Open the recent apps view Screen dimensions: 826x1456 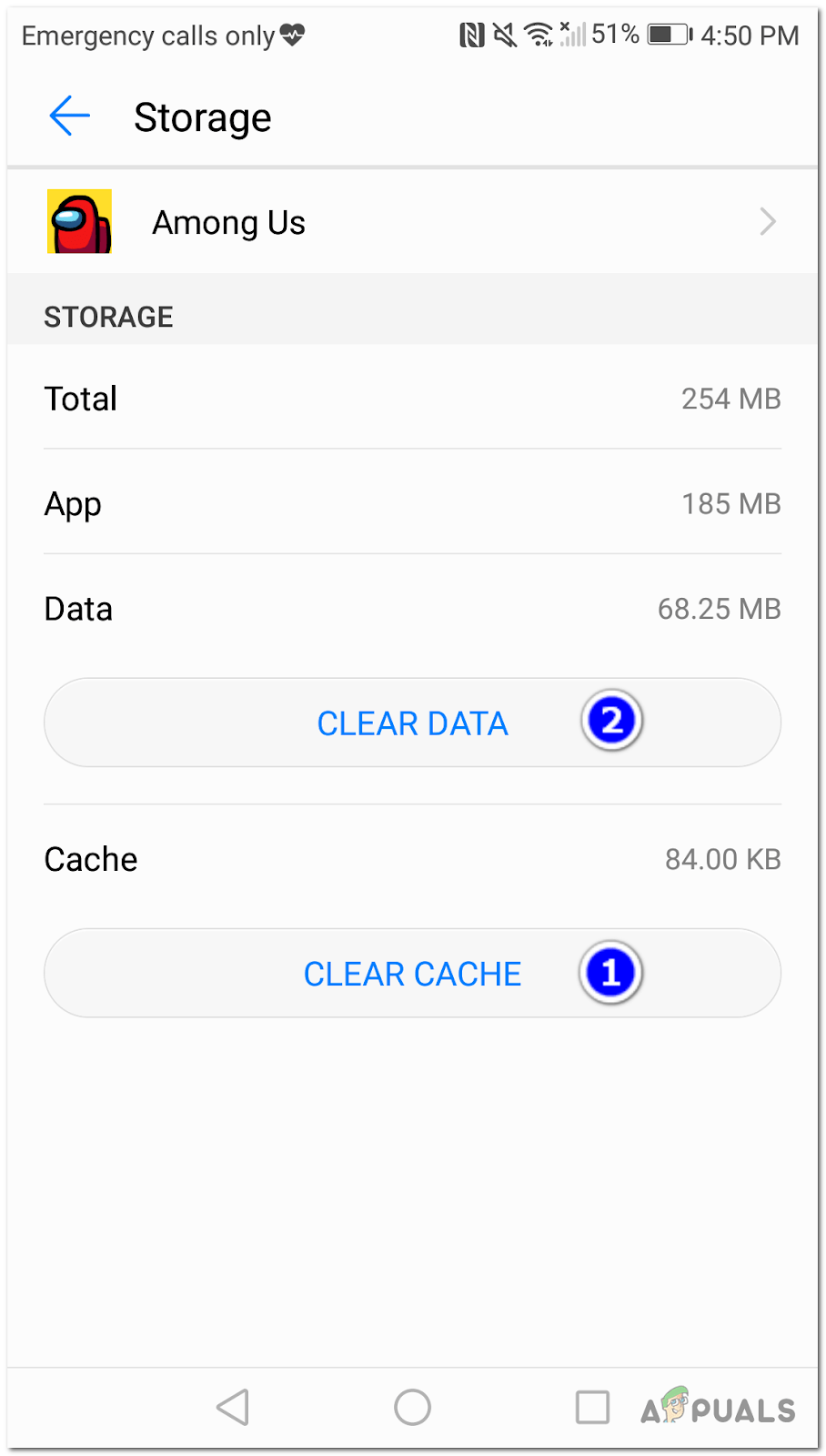click(x=592, y=1407)
